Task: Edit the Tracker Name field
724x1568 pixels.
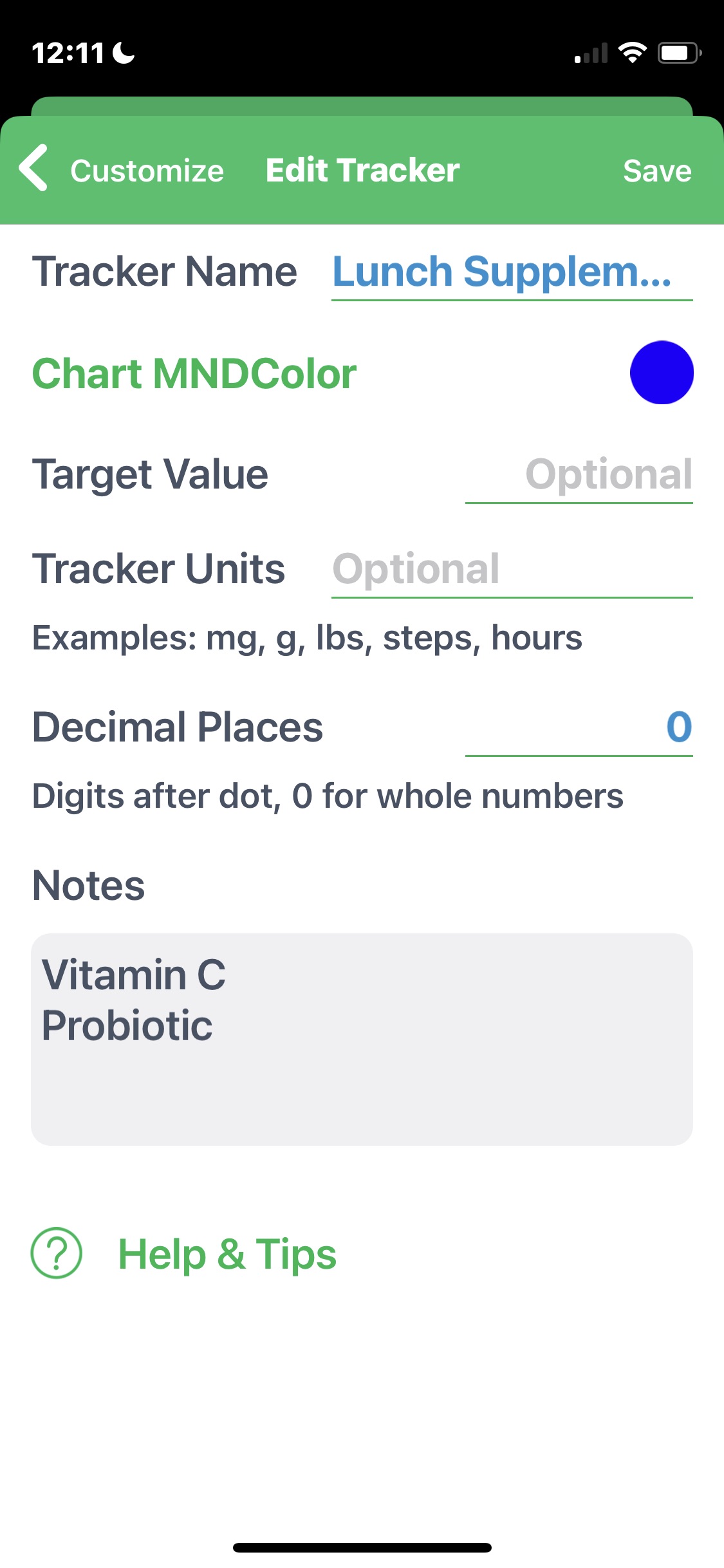Action: click(511, 272)
